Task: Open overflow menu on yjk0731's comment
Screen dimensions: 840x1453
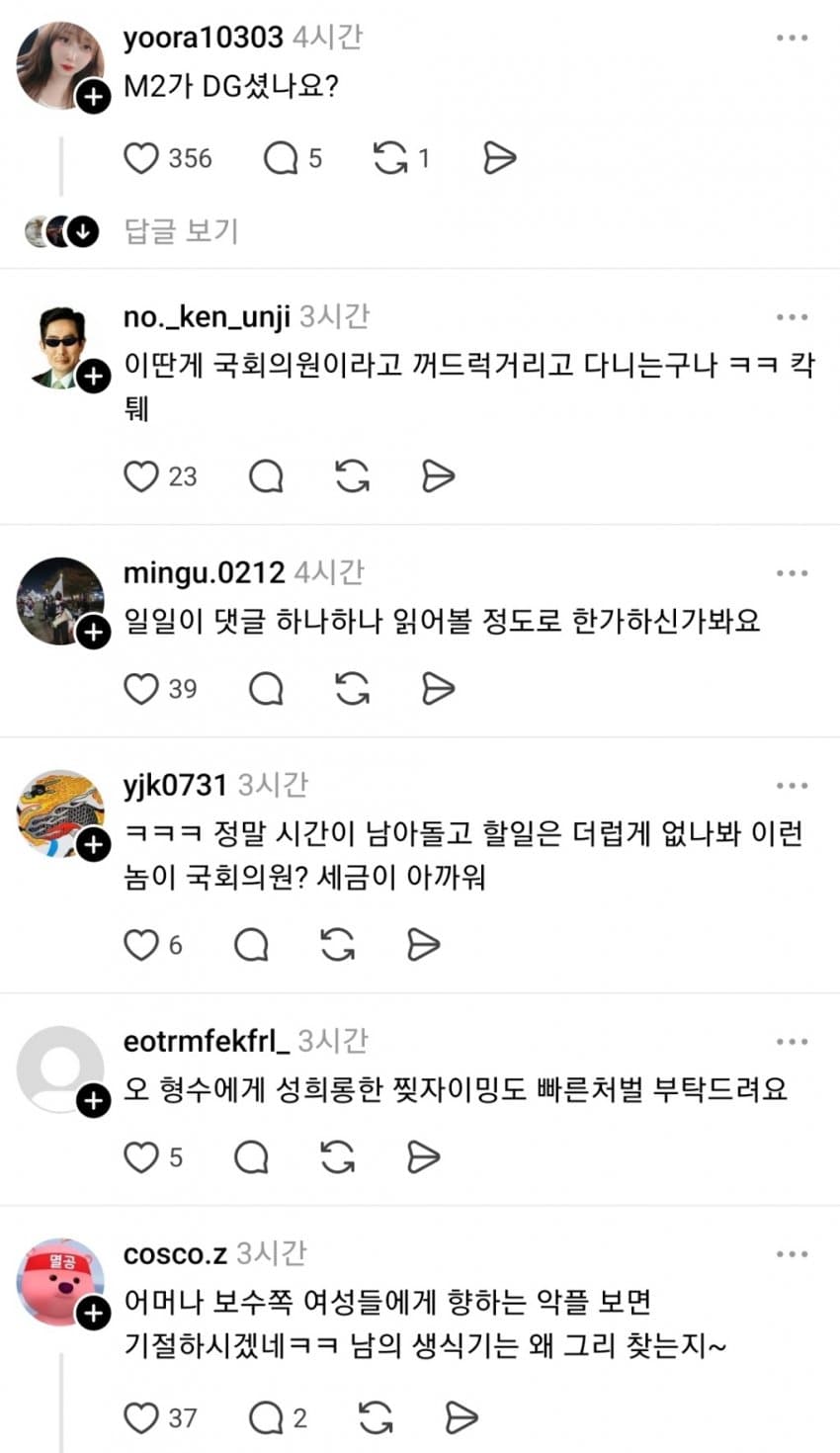Action: (792, 786)
